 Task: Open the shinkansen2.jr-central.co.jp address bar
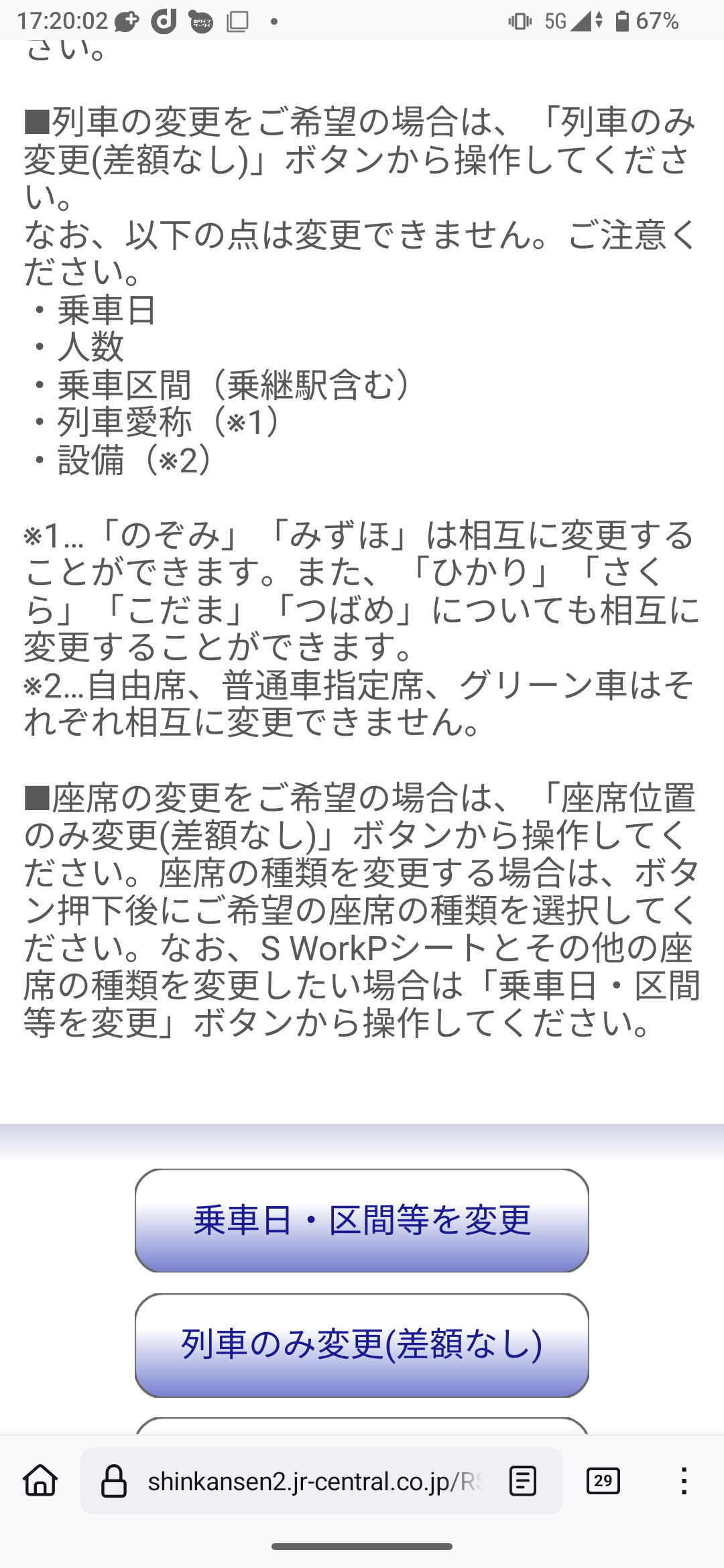[314, 1481]
